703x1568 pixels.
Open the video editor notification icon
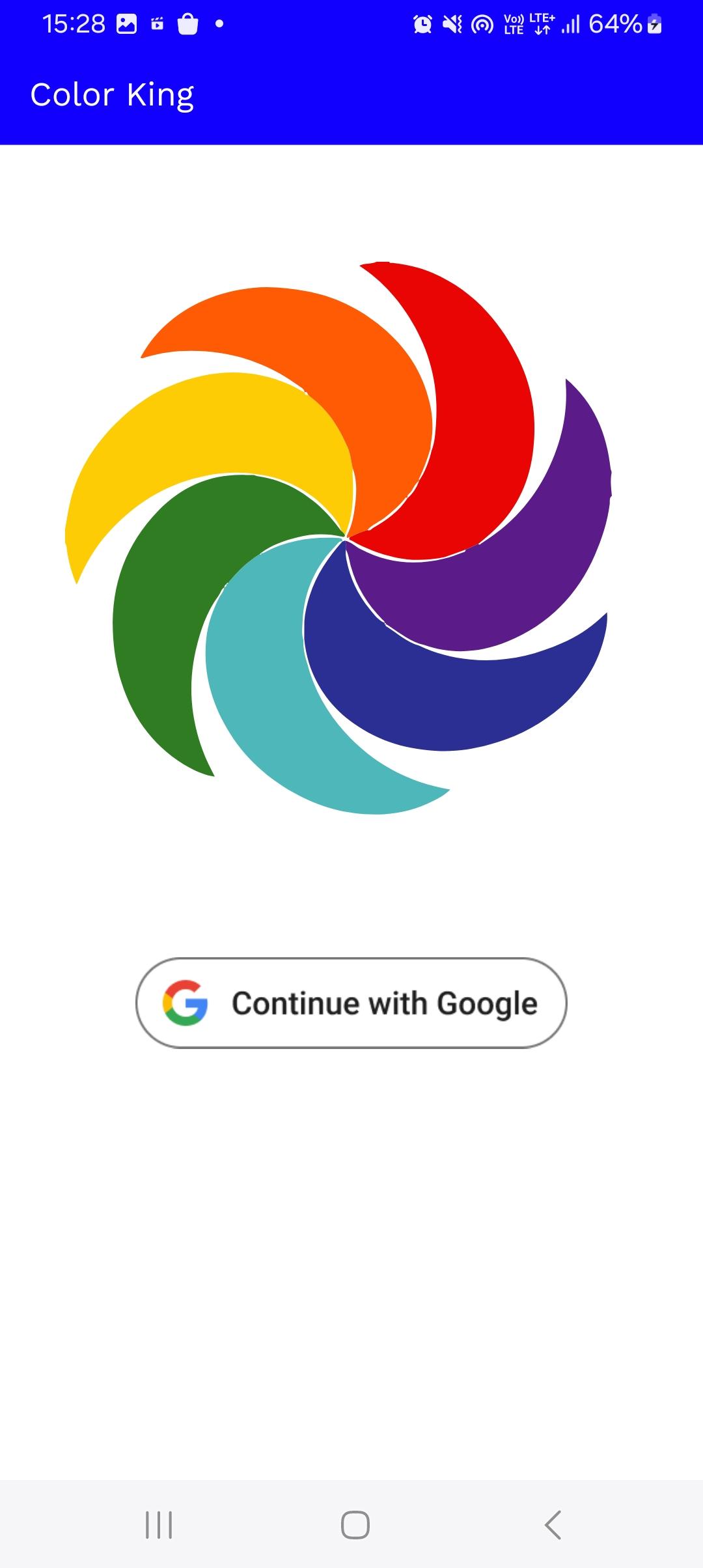[x=157, y=23]
